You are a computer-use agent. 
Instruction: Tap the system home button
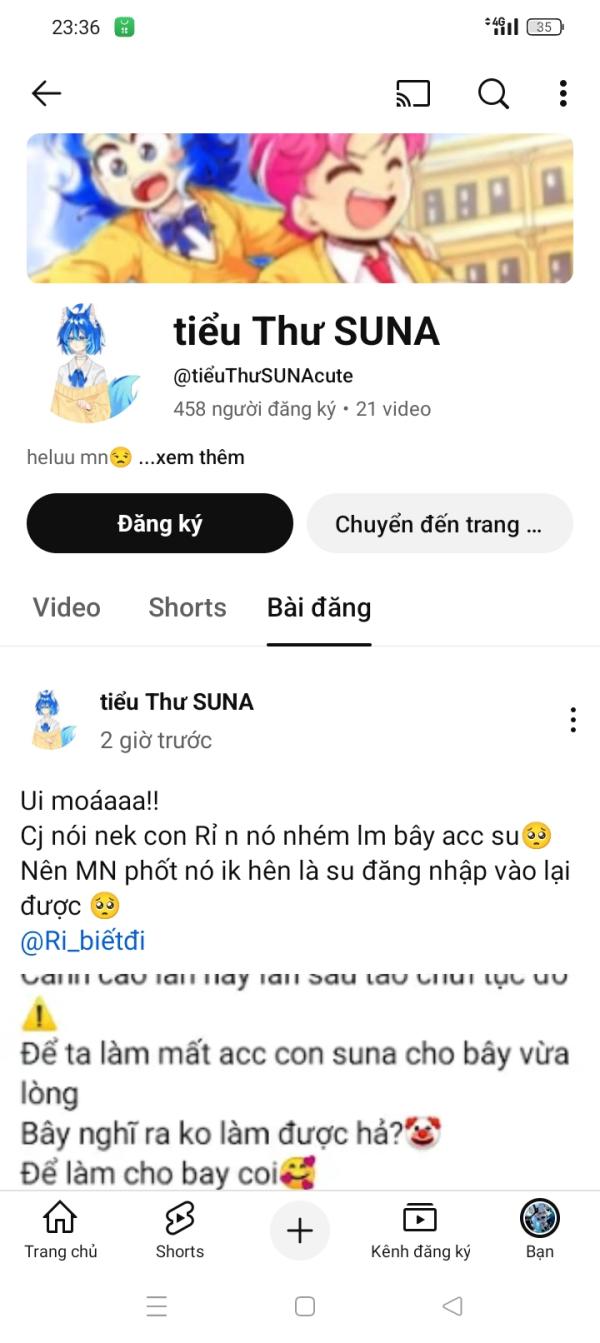tap(305, 1306)
